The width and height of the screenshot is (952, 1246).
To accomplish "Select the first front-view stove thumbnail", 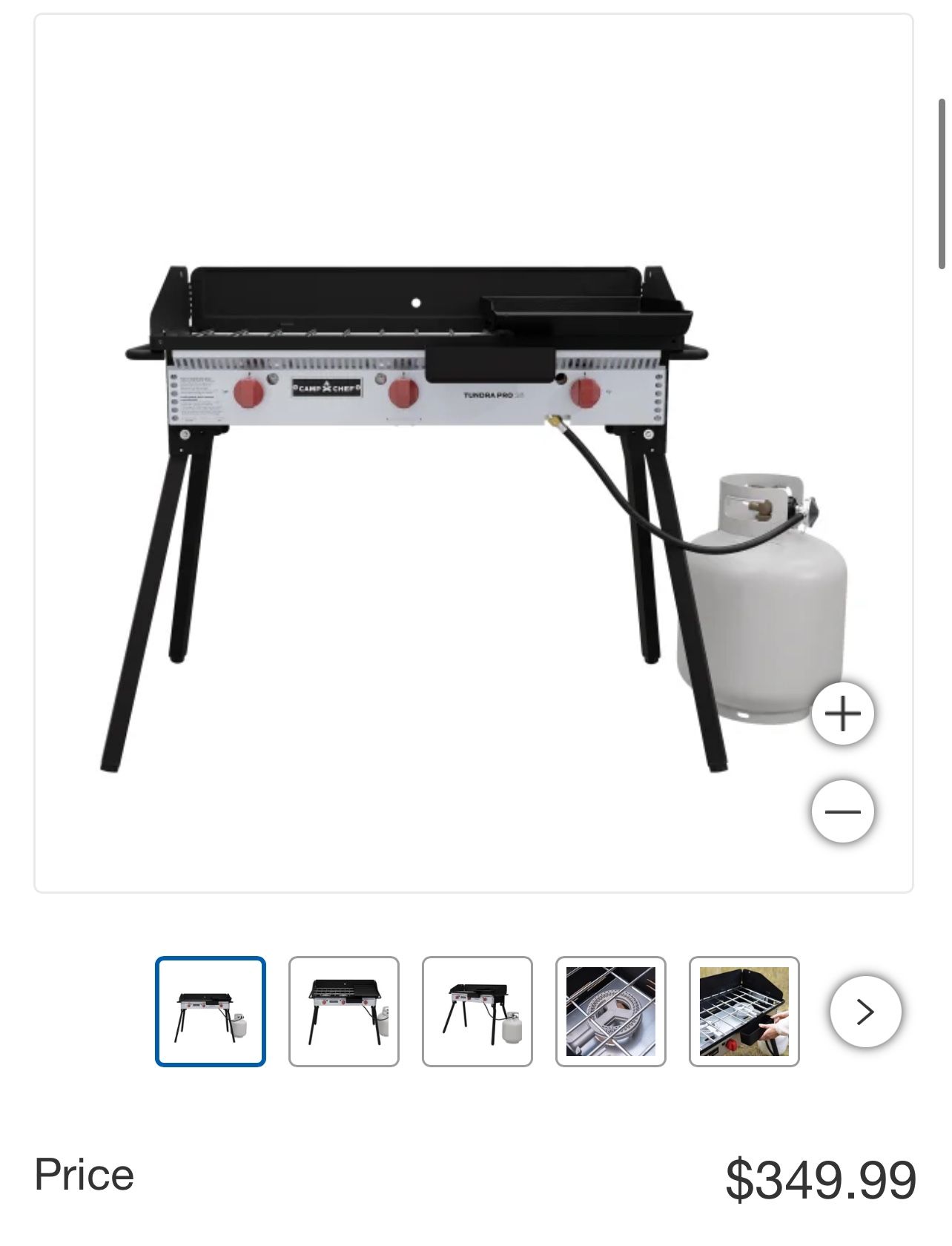I will point(211,1011).
